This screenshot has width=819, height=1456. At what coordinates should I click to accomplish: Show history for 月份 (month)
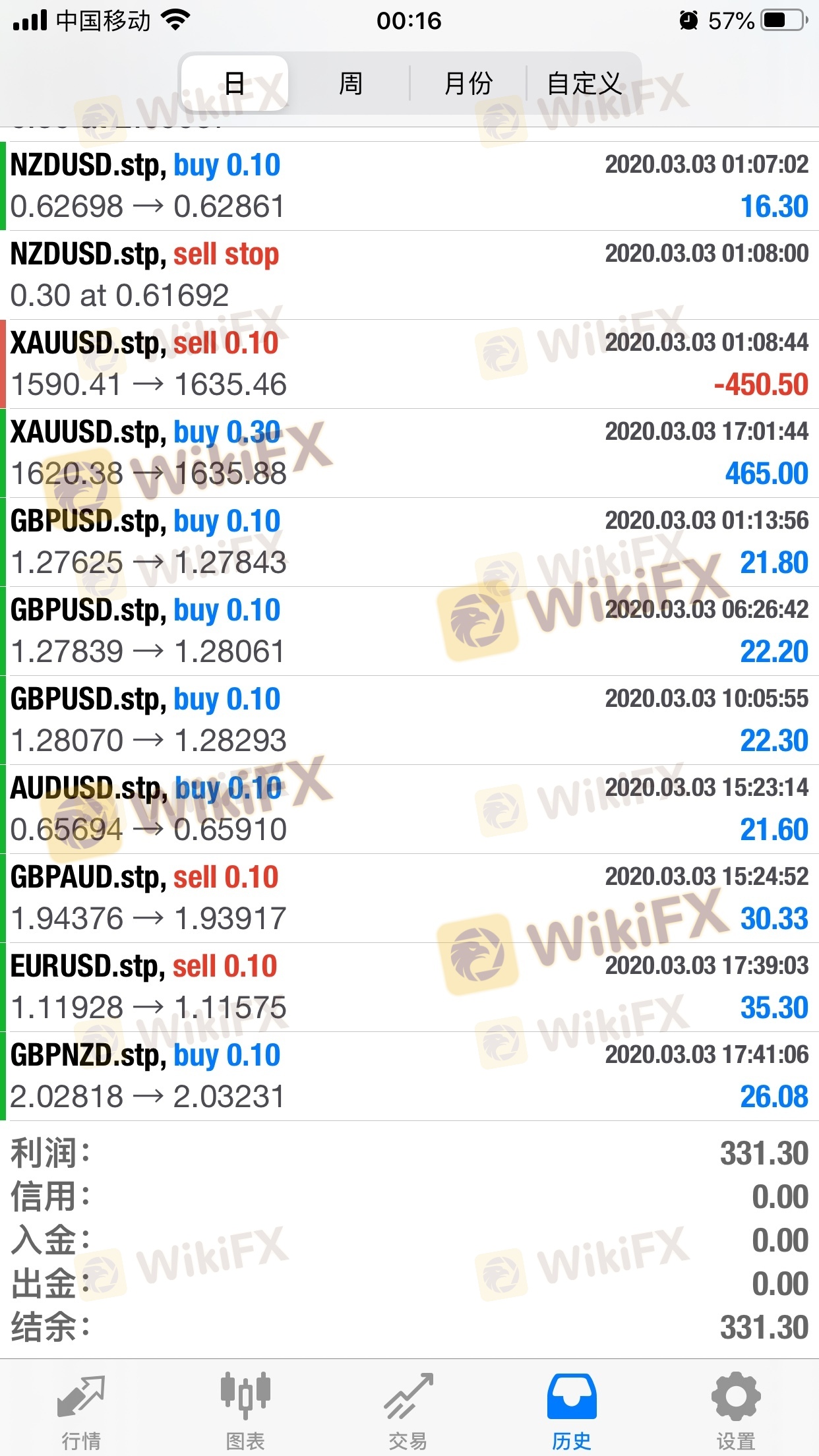click(x=468, y=84)
